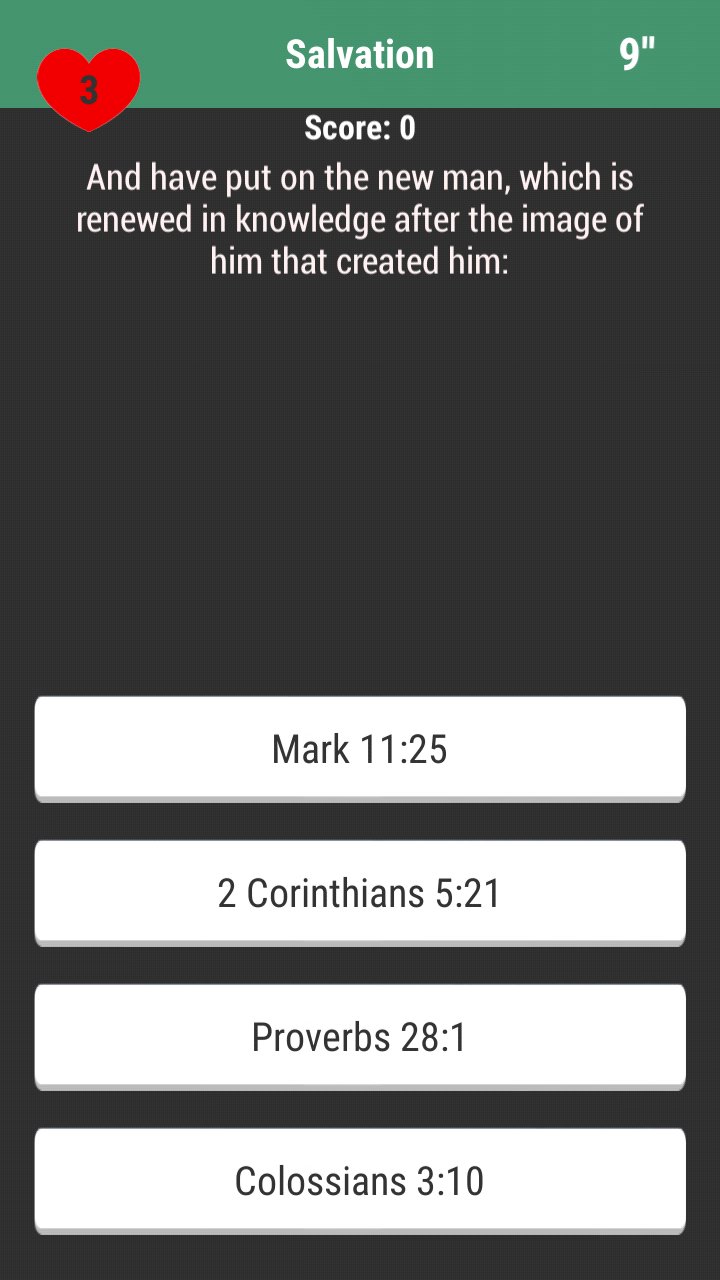Click the word Salvation in the title

[360, 54]
